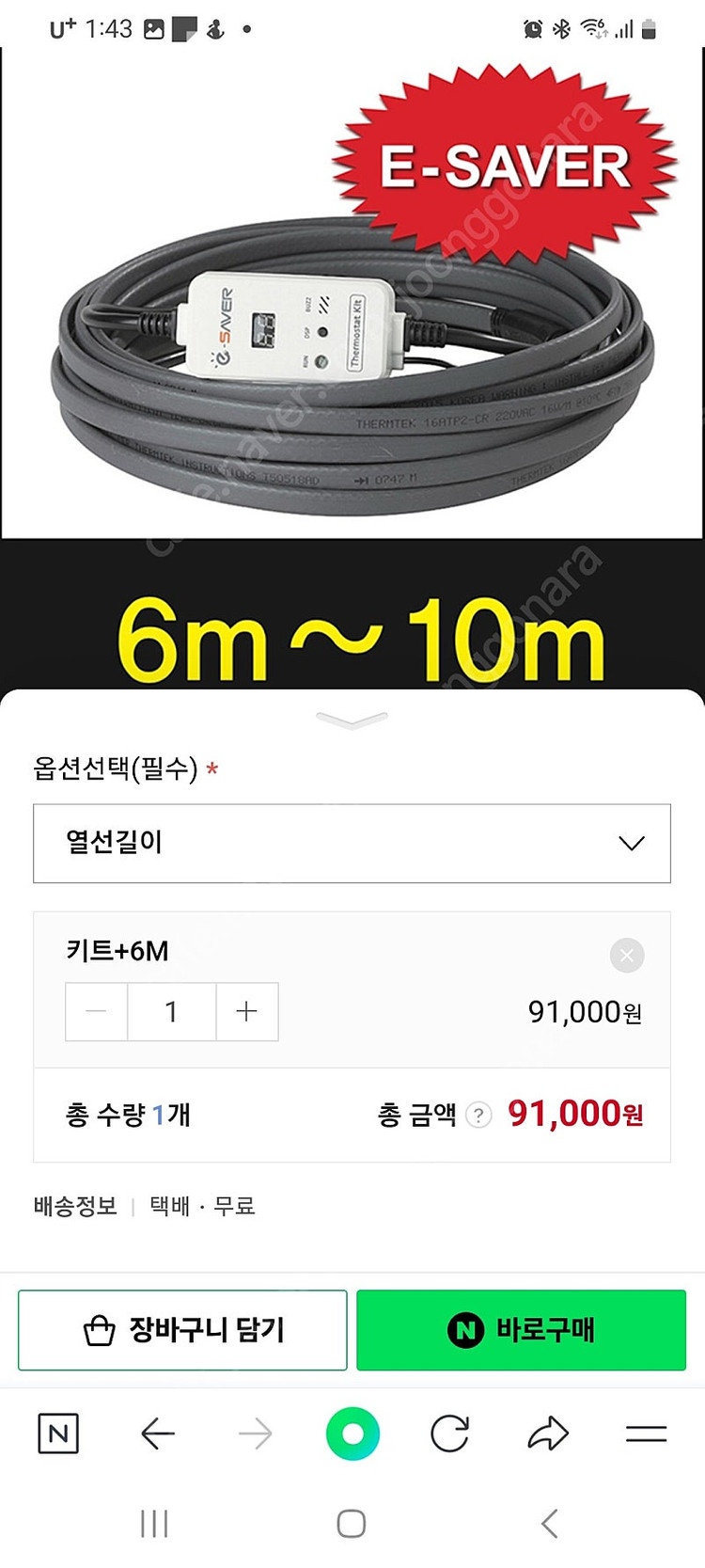This screenshot has width=705, height=1568.
Task: Remove the 키트+6M selected option
Action: point(627,956)
